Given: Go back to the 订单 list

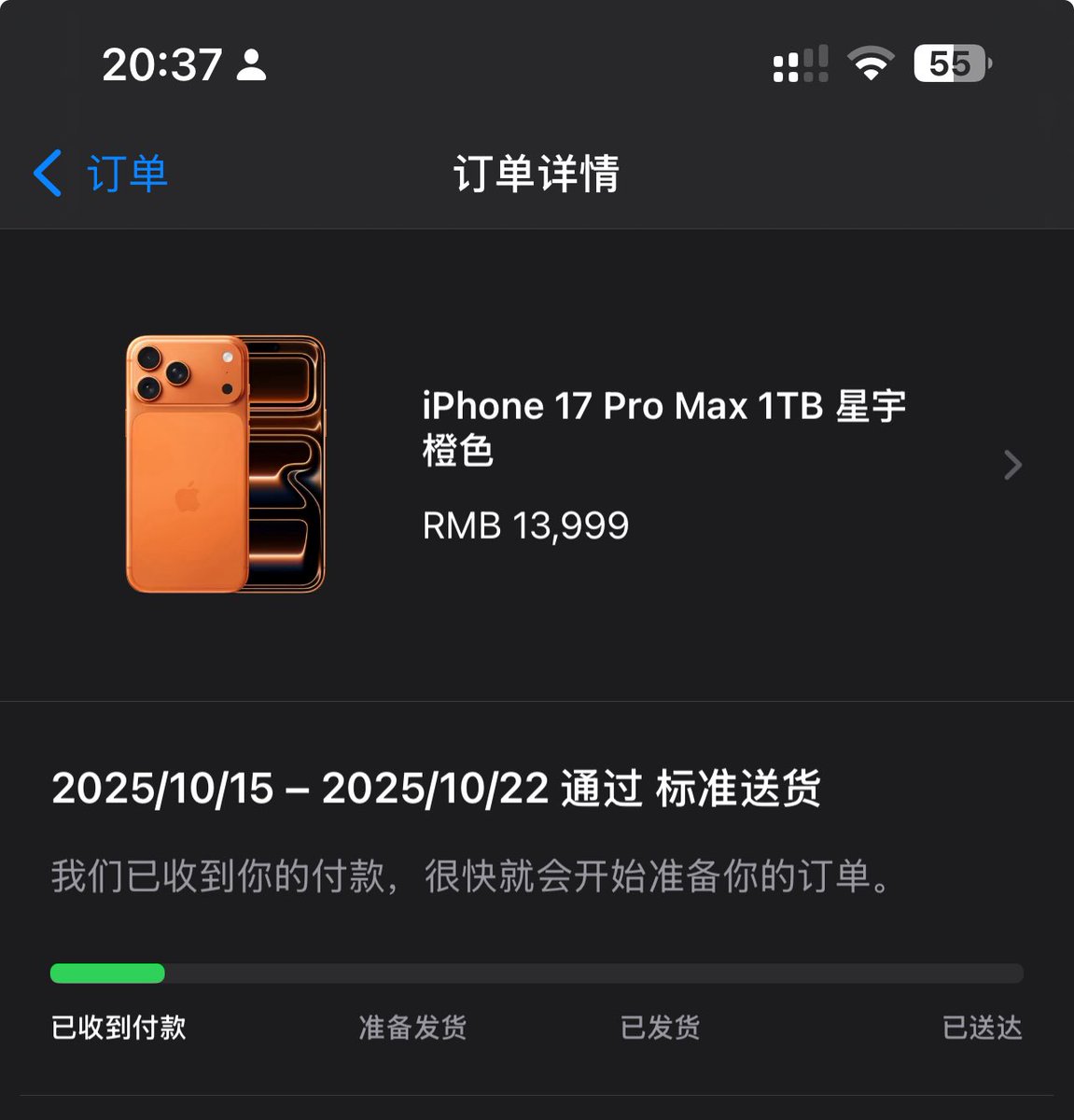Looking at the screenshot, I should tap(100, 174).
